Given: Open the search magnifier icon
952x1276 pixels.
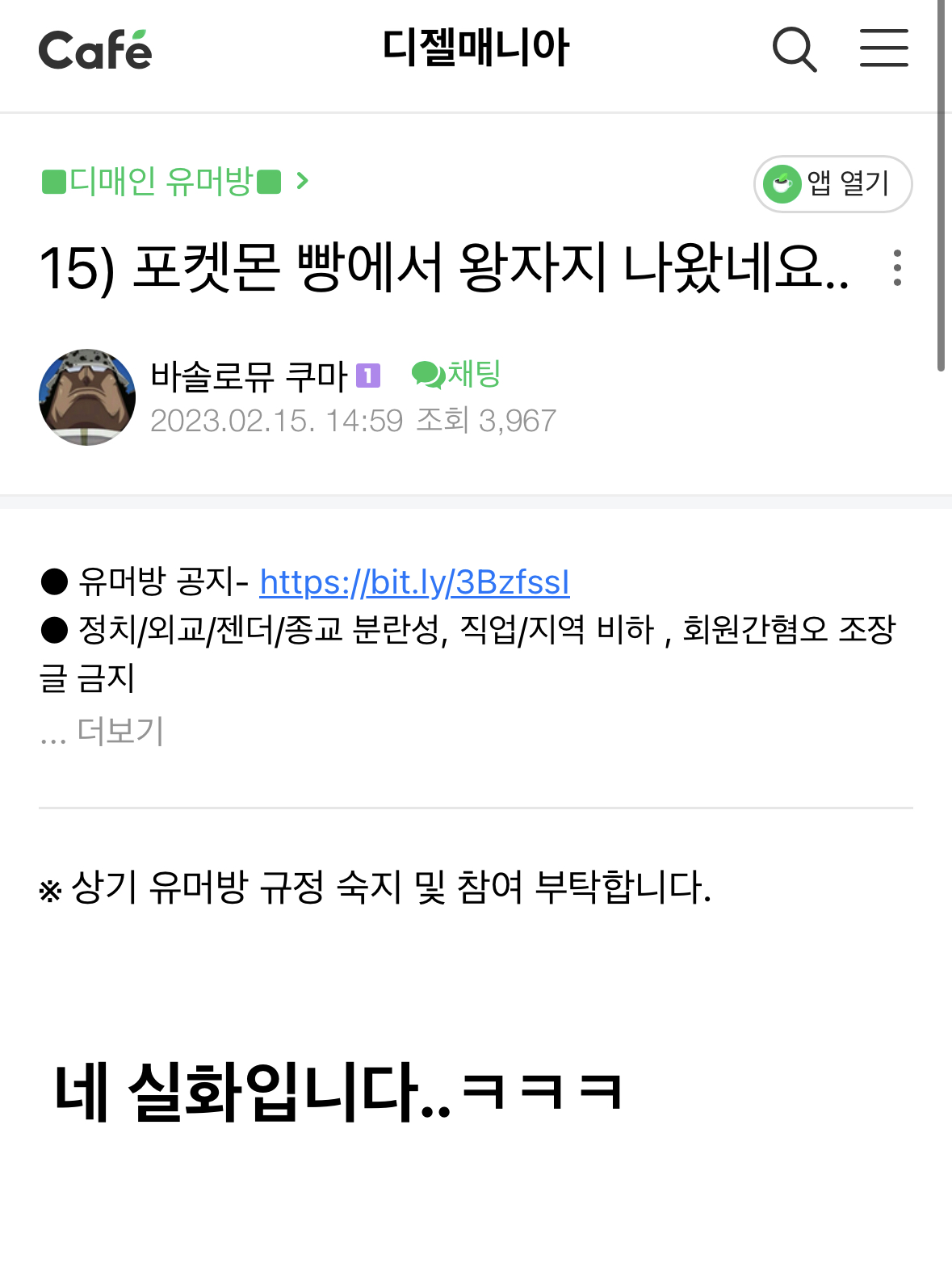Looking at the screenshot, I should point(795,49).
